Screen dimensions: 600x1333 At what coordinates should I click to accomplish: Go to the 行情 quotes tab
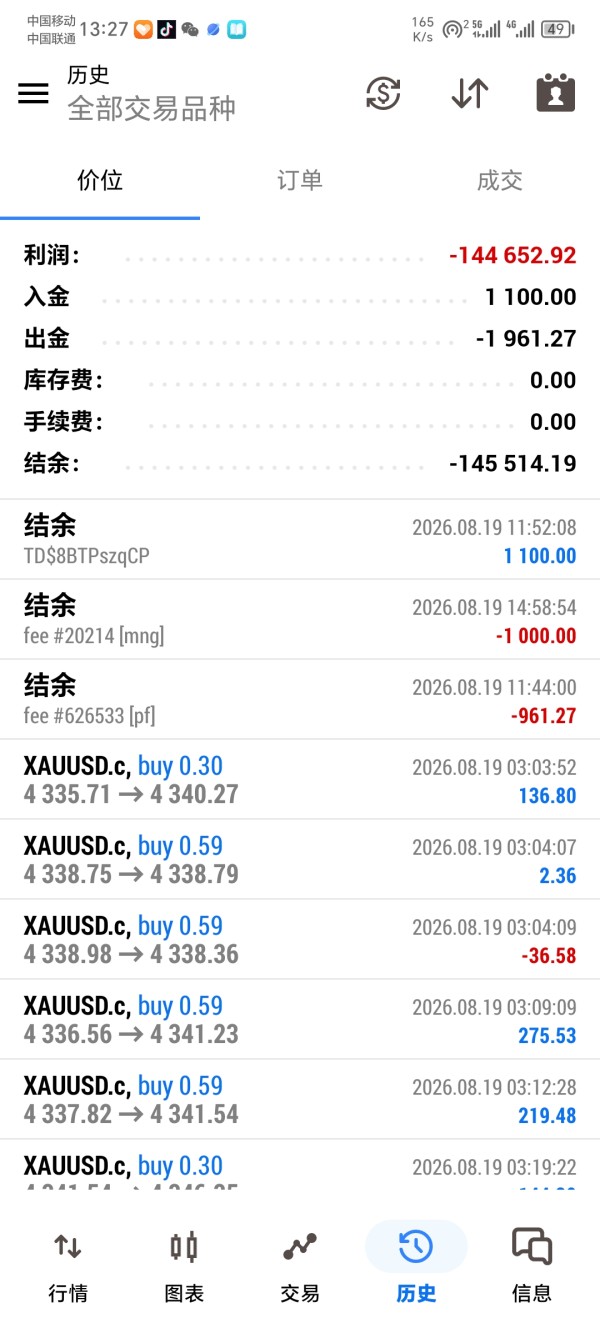point(68,1266)
